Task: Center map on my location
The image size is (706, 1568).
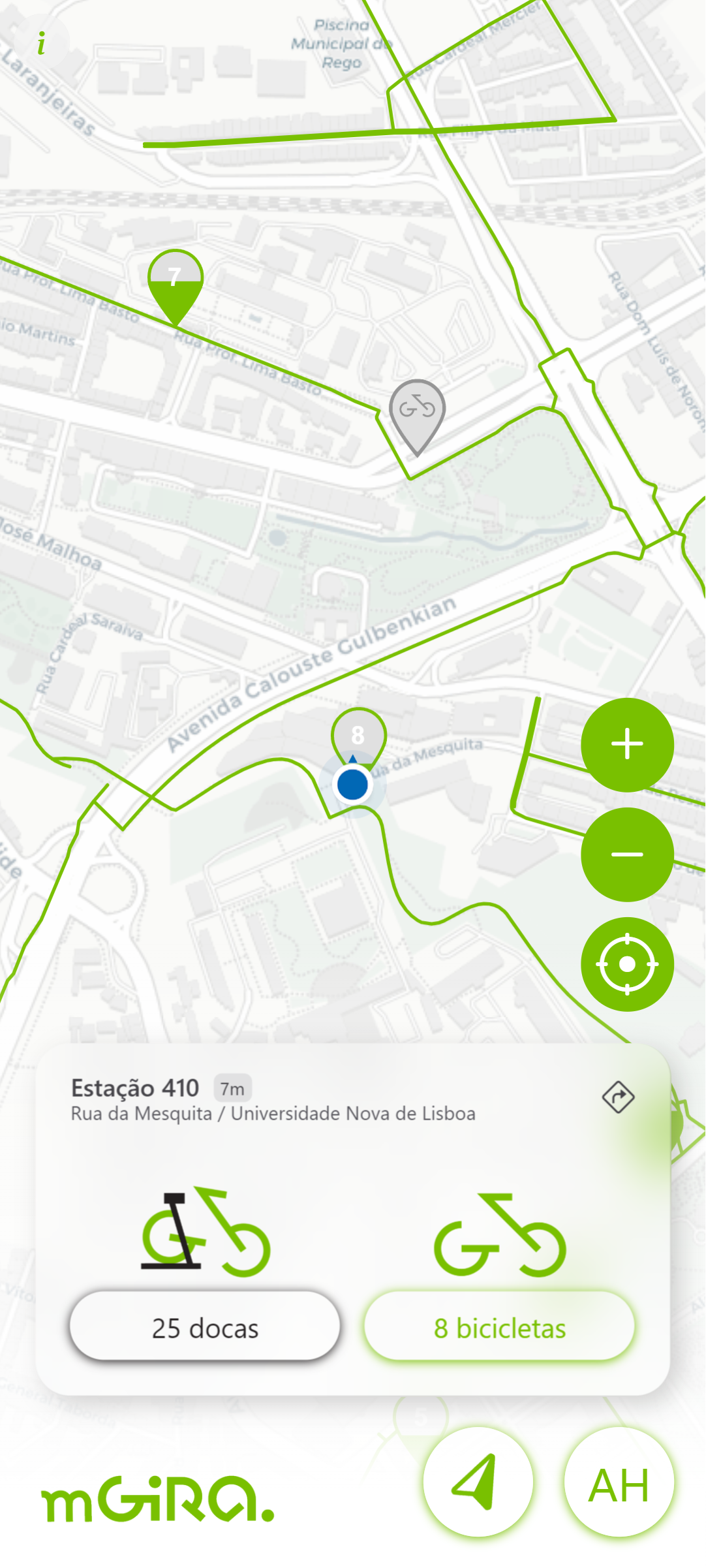Action: coord(627,964)
